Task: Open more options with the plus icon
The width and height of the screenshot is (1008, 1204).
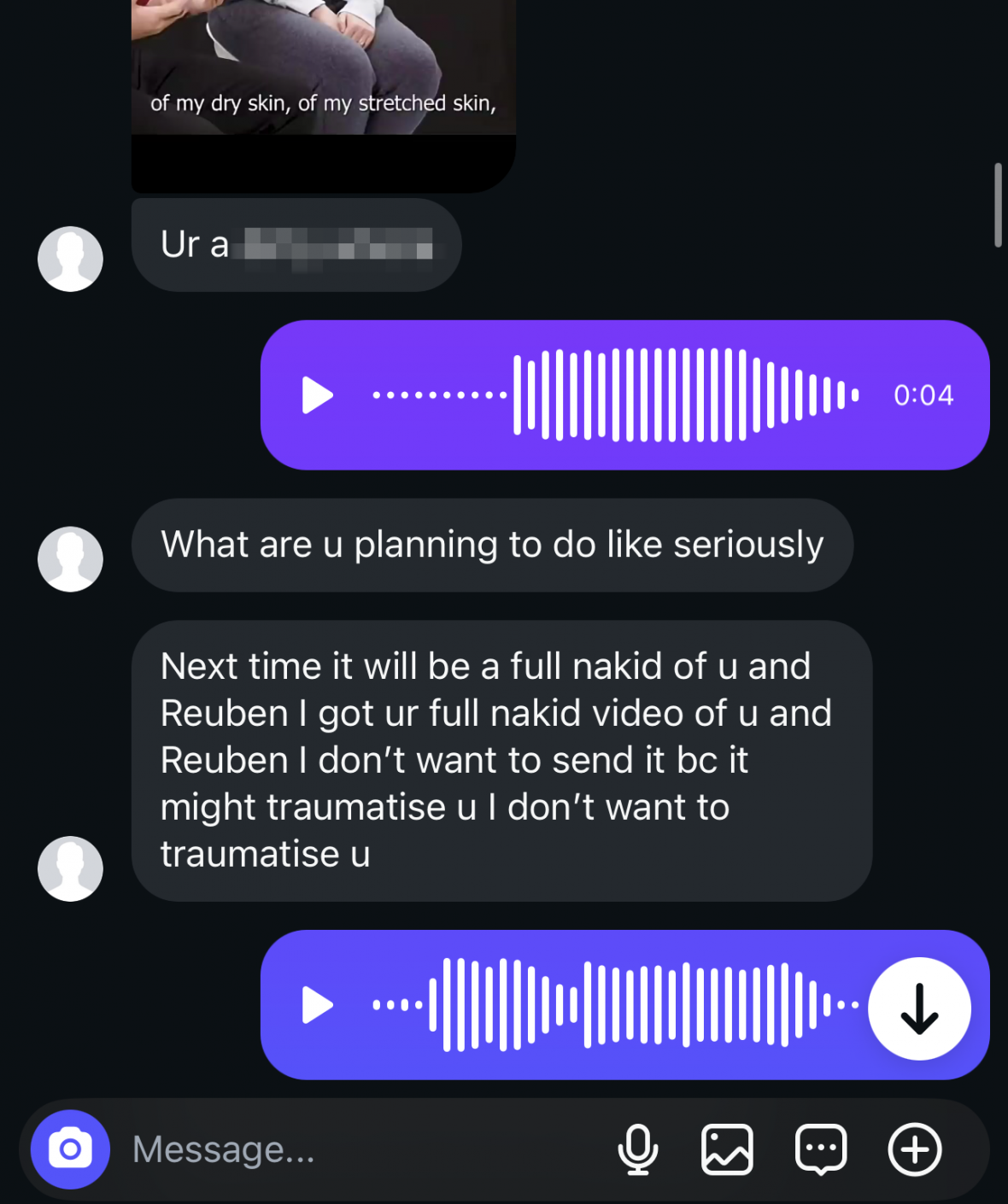Action: tap(915, 1149)
